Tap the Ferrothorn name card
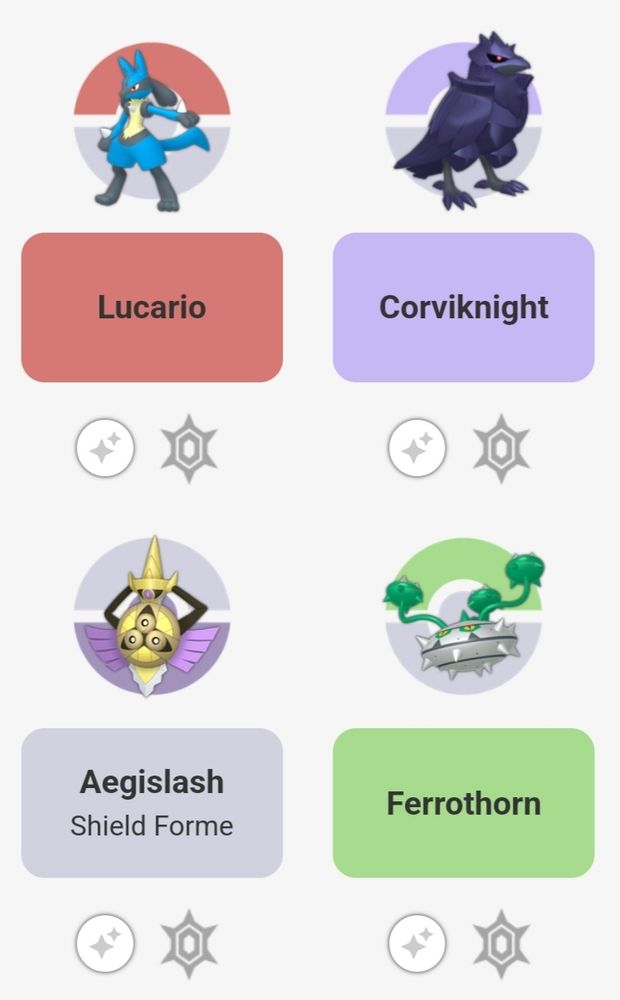 coord(463,802)
